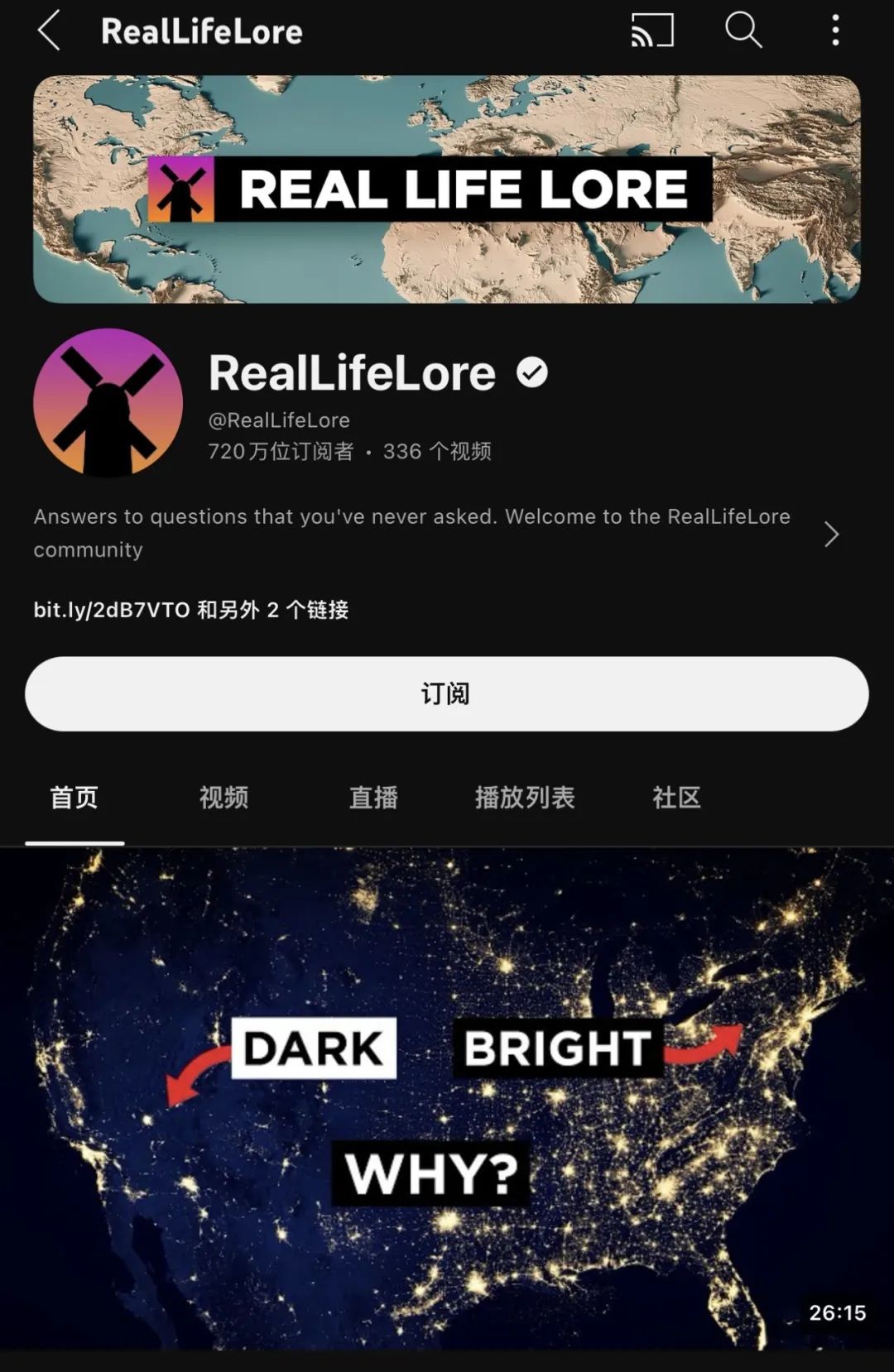
Task: Open the 播放列表 tab
Action: pyautogui.click(x=524, y=798)
